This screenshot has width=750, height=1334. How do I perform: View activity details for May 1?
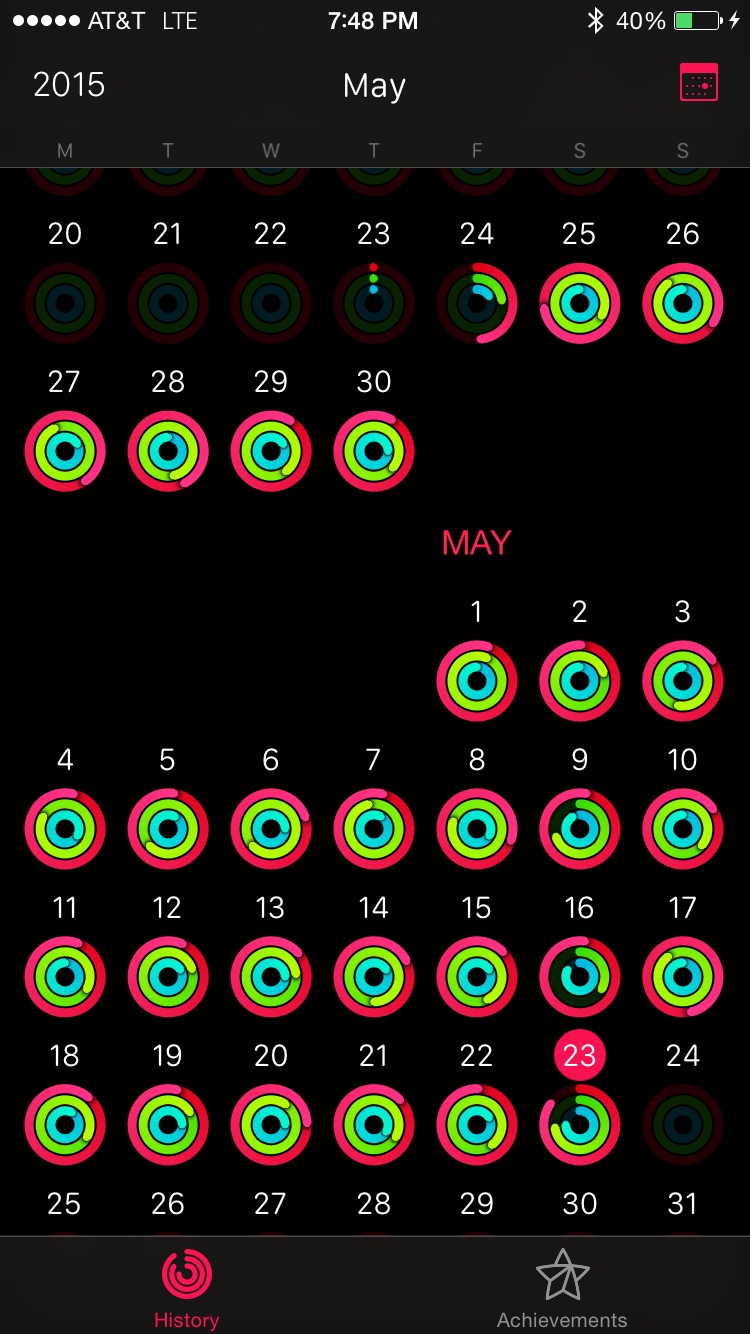tap(477, 681)
